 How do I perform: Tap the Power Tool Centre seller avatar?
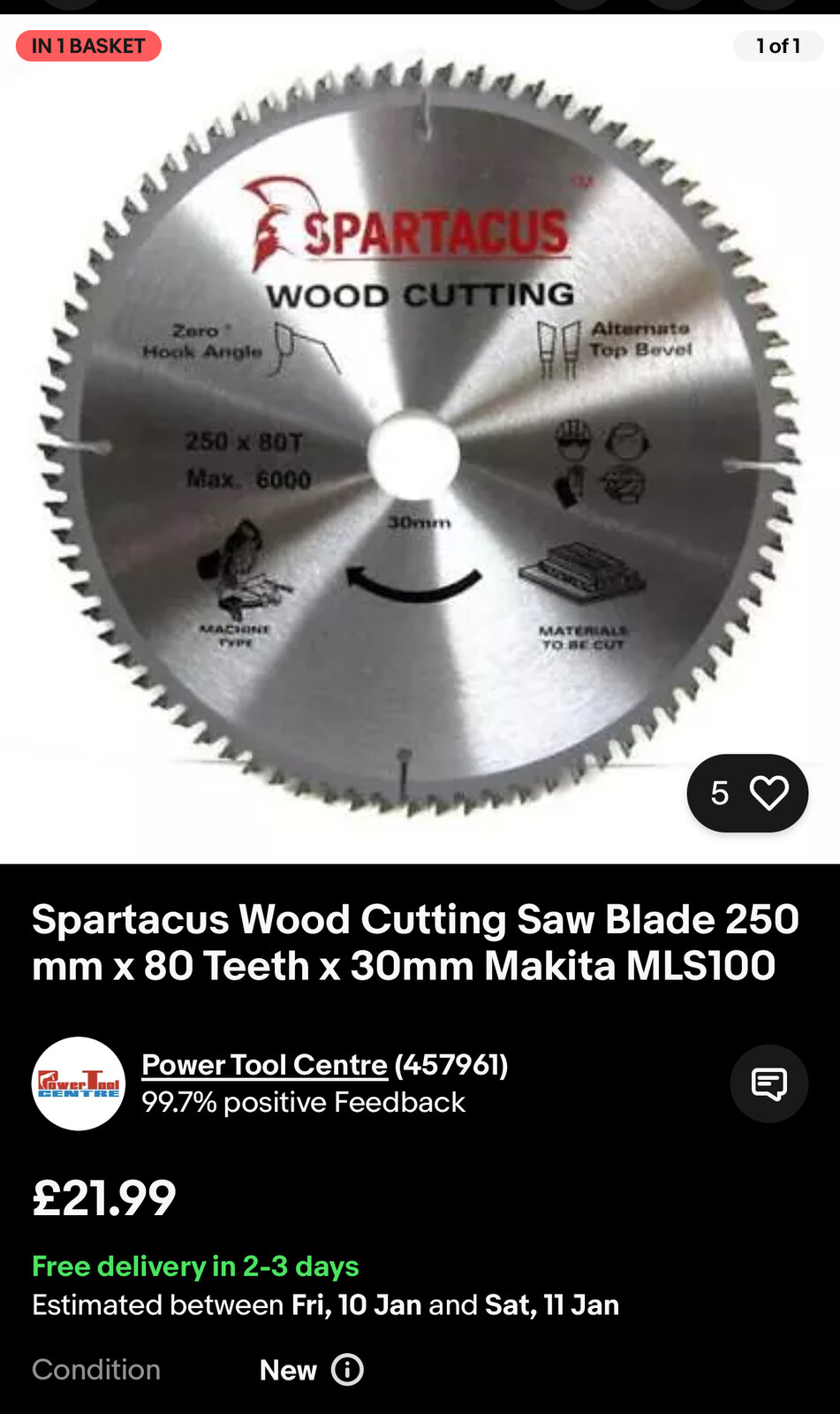pos(79,1083)
